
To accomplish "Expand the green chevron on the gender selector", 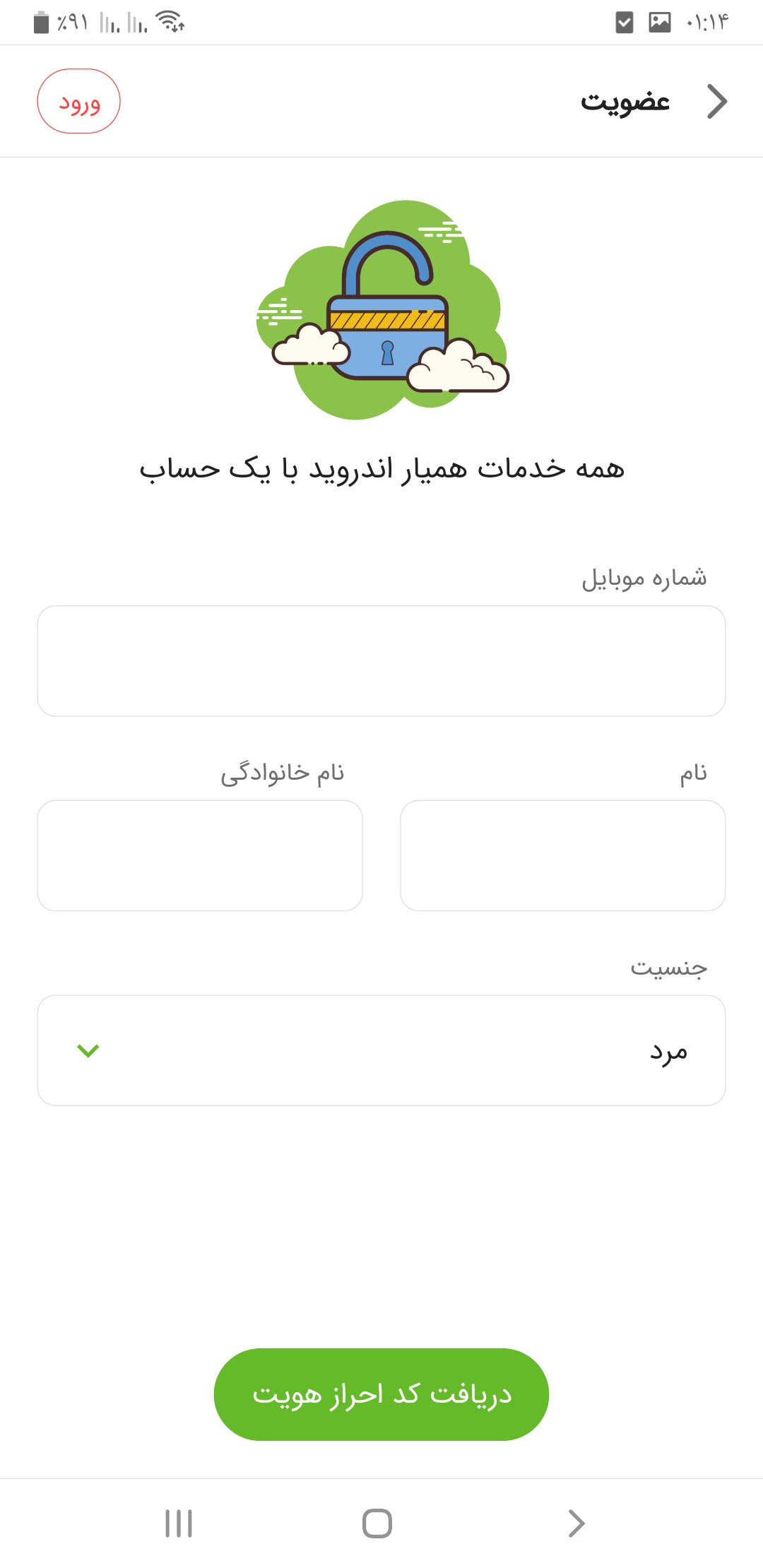I will click(x=87, y=1050).
